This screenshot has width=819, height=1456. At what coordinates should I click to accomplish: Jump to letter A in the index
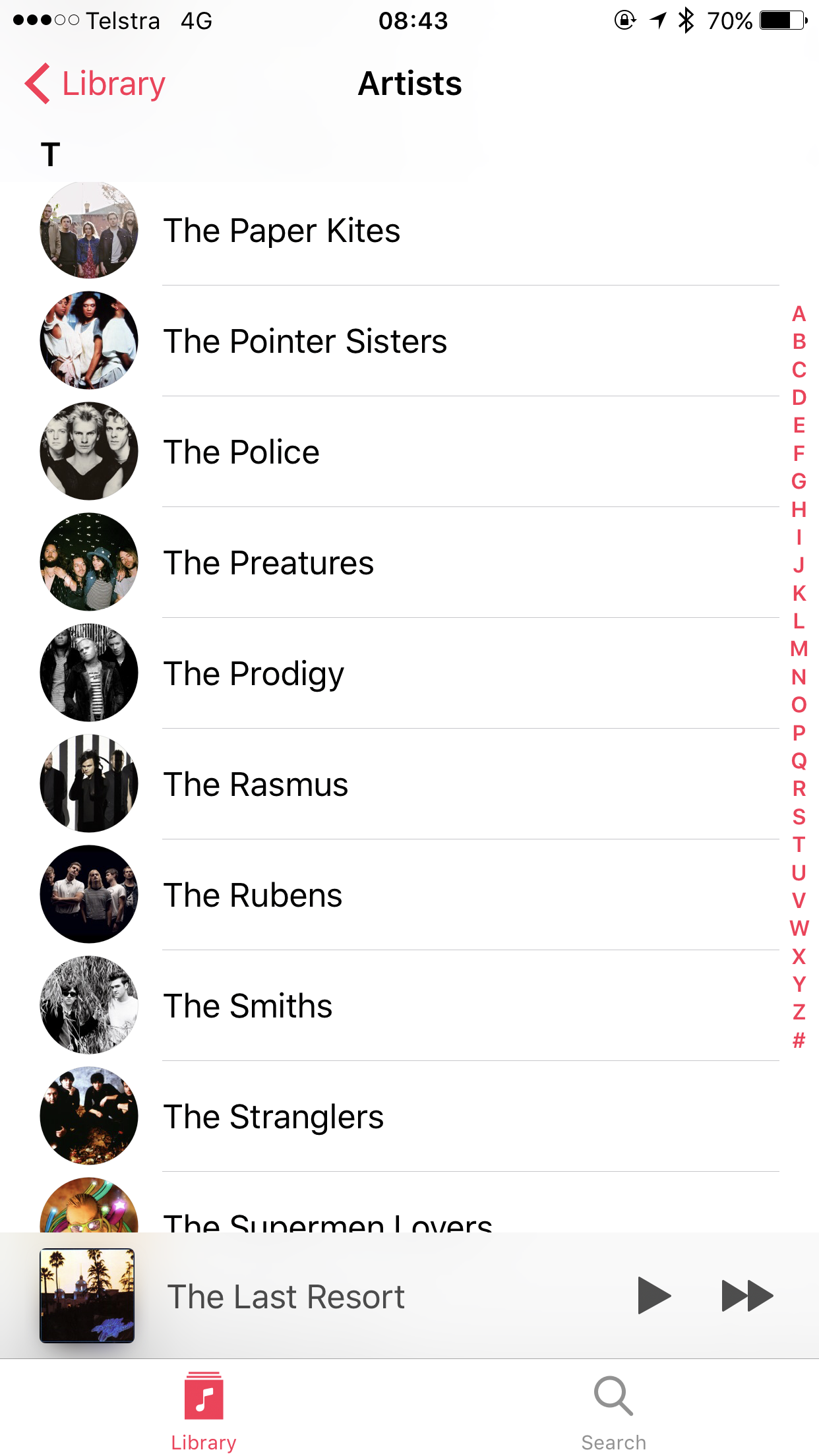[799, 314]
